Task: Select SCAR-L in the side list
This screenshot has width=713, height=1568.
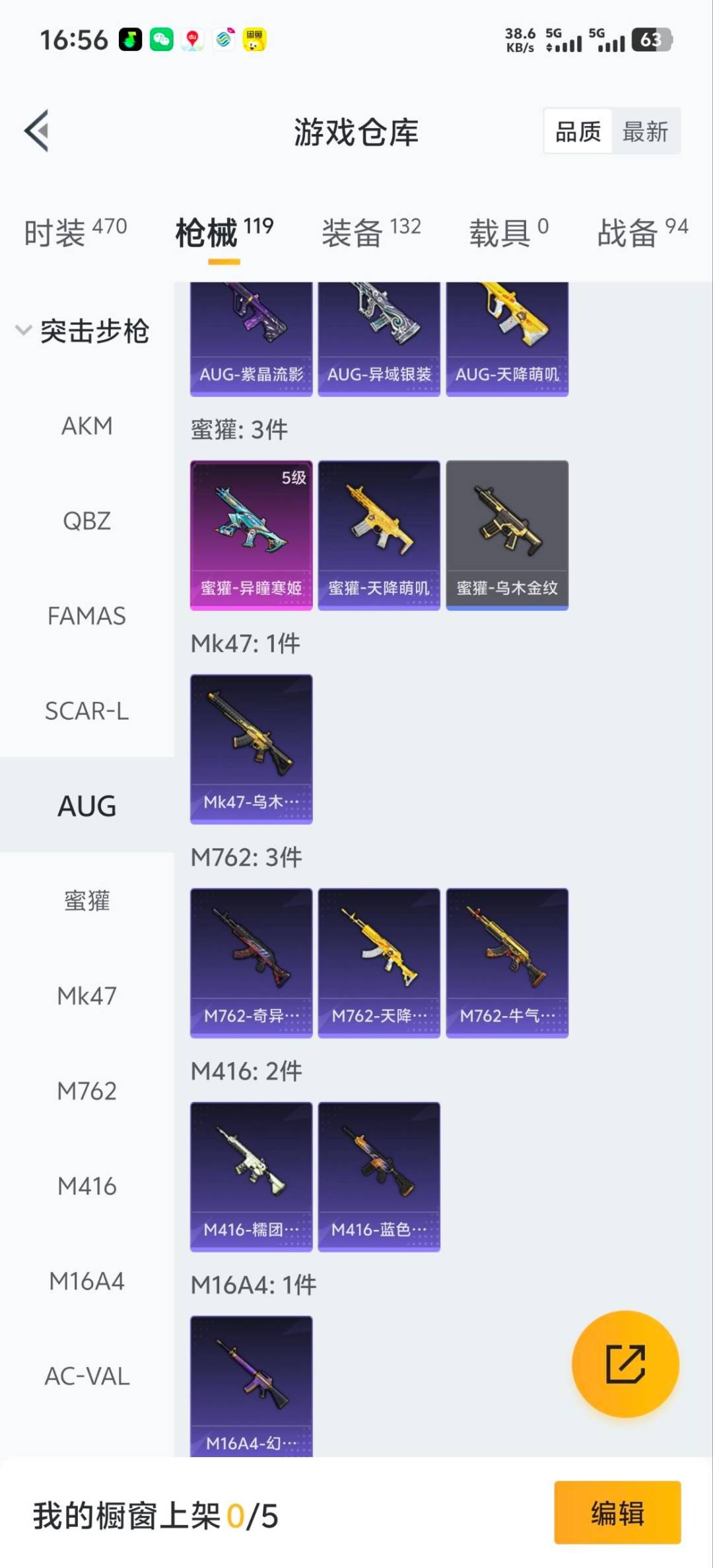Action: click(86, 711)
